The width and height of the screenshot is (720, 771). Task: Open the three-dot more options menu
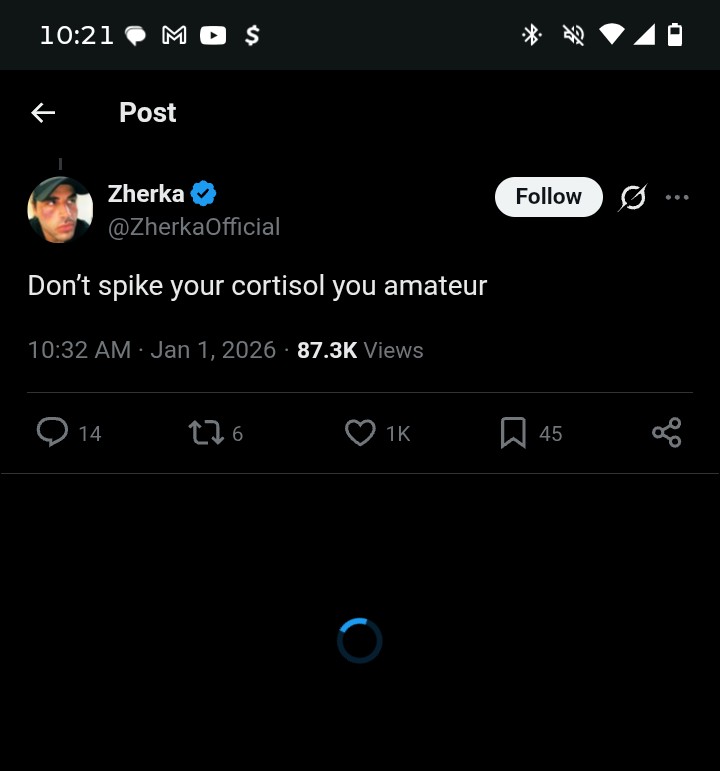(x=678, y=197)
